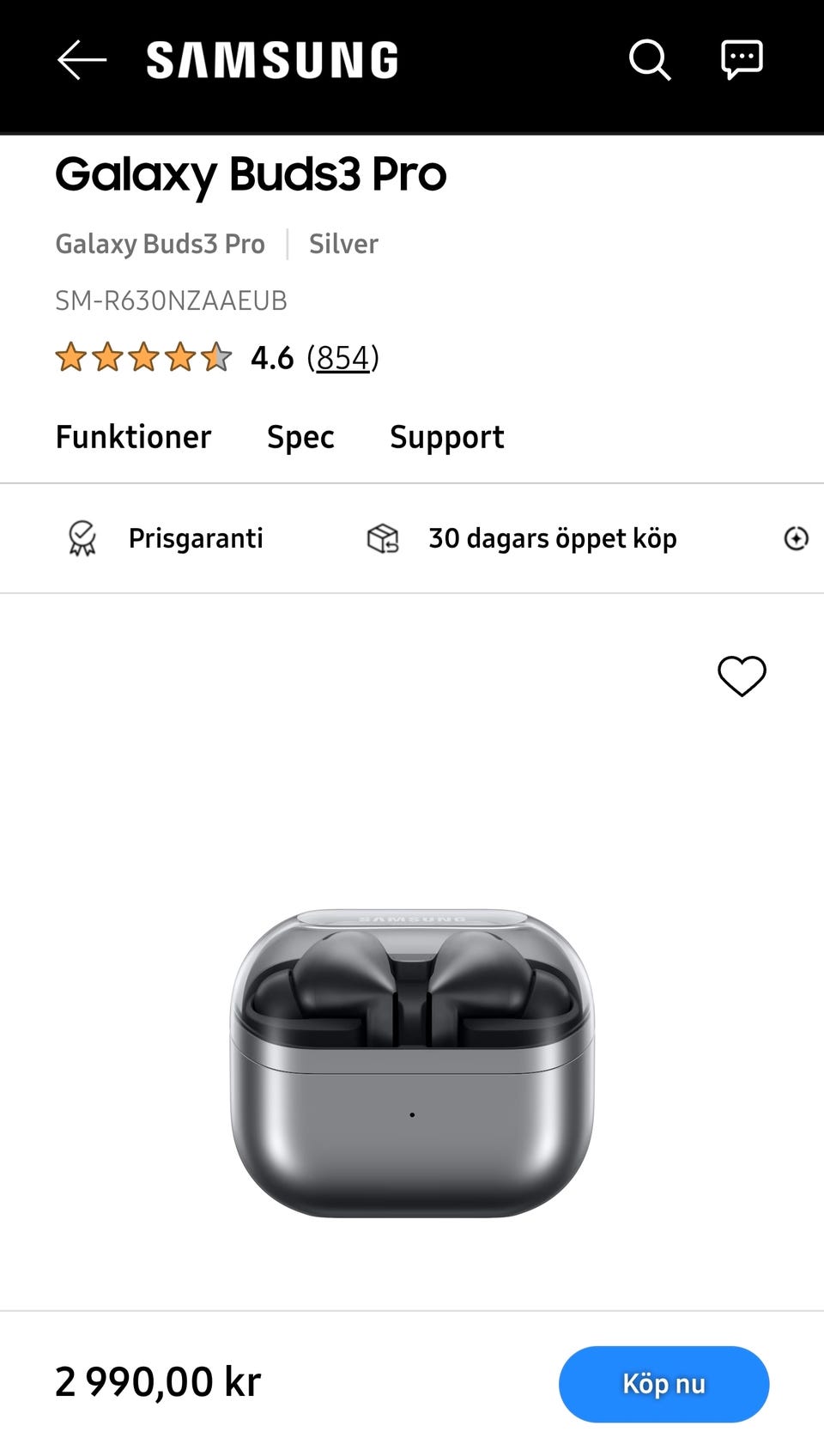The image size is (824, 1456).
Task: Switch to the Spec tab
Action: pos(300,437)
